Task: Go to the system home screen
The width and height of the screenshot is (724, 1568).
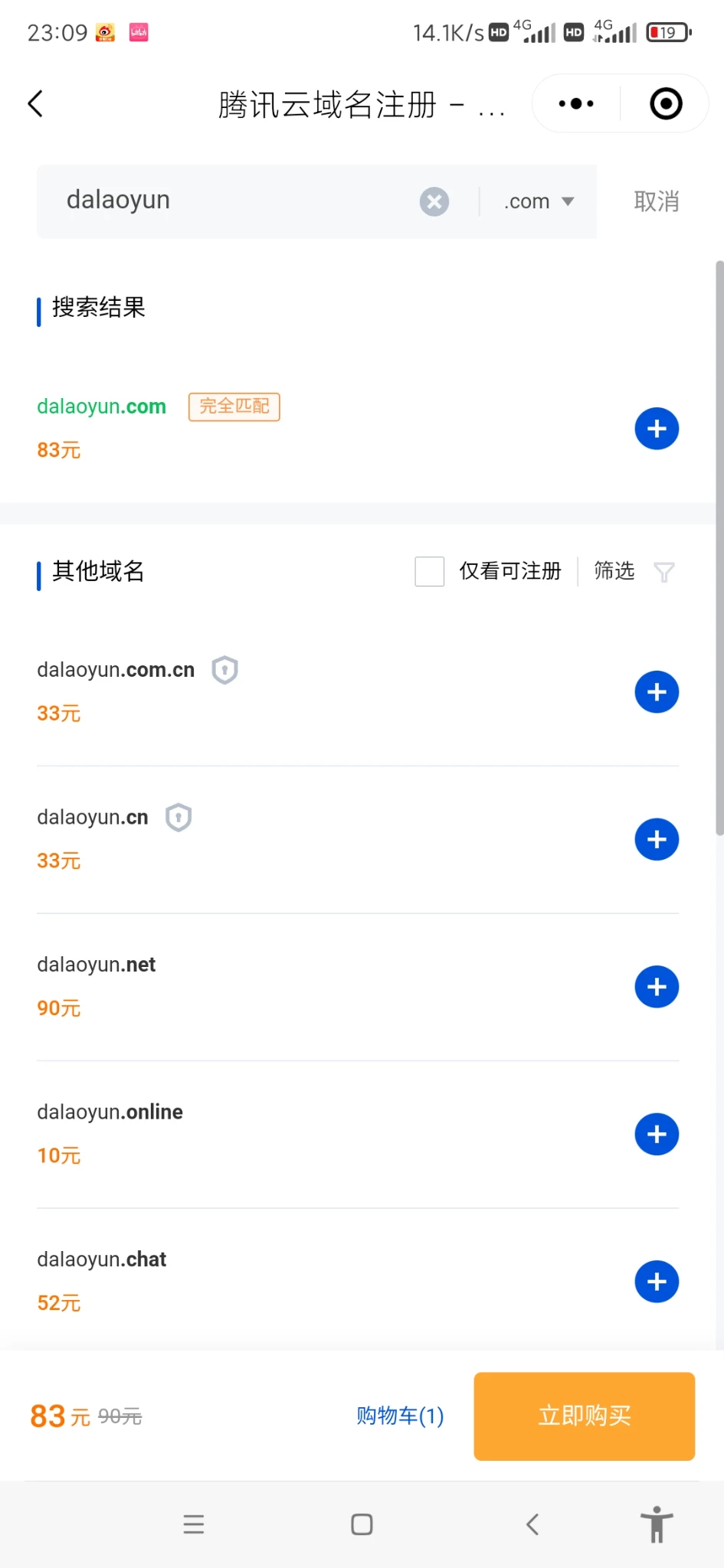Action: [362, 1524]
